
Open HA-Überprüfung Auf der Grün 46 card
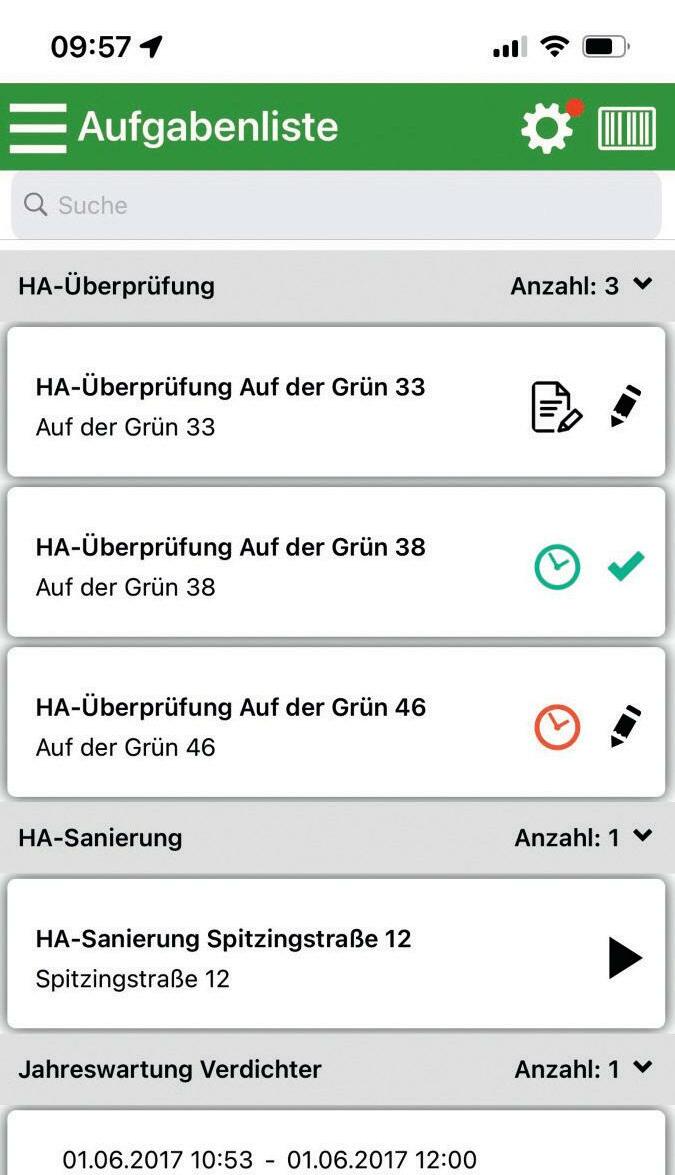[x=336, y=722]
